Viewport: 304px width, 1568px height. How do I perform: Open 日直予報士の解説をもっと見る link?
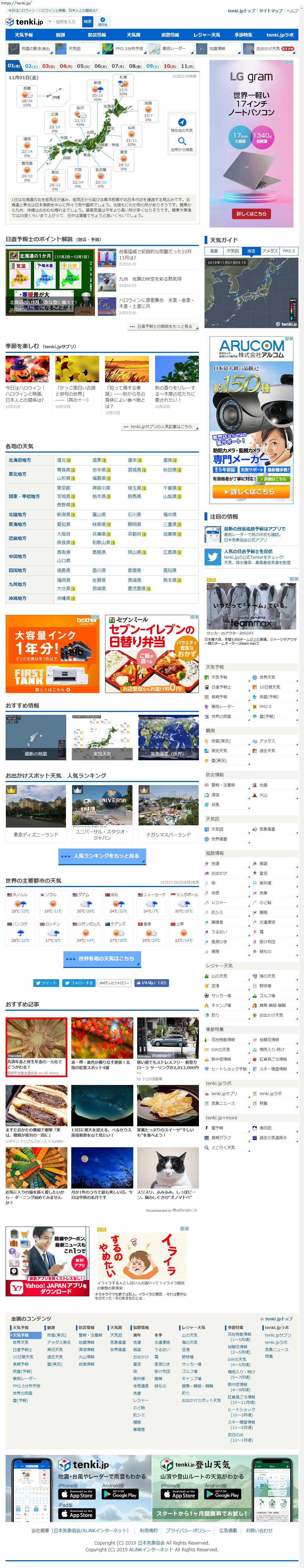163,326
